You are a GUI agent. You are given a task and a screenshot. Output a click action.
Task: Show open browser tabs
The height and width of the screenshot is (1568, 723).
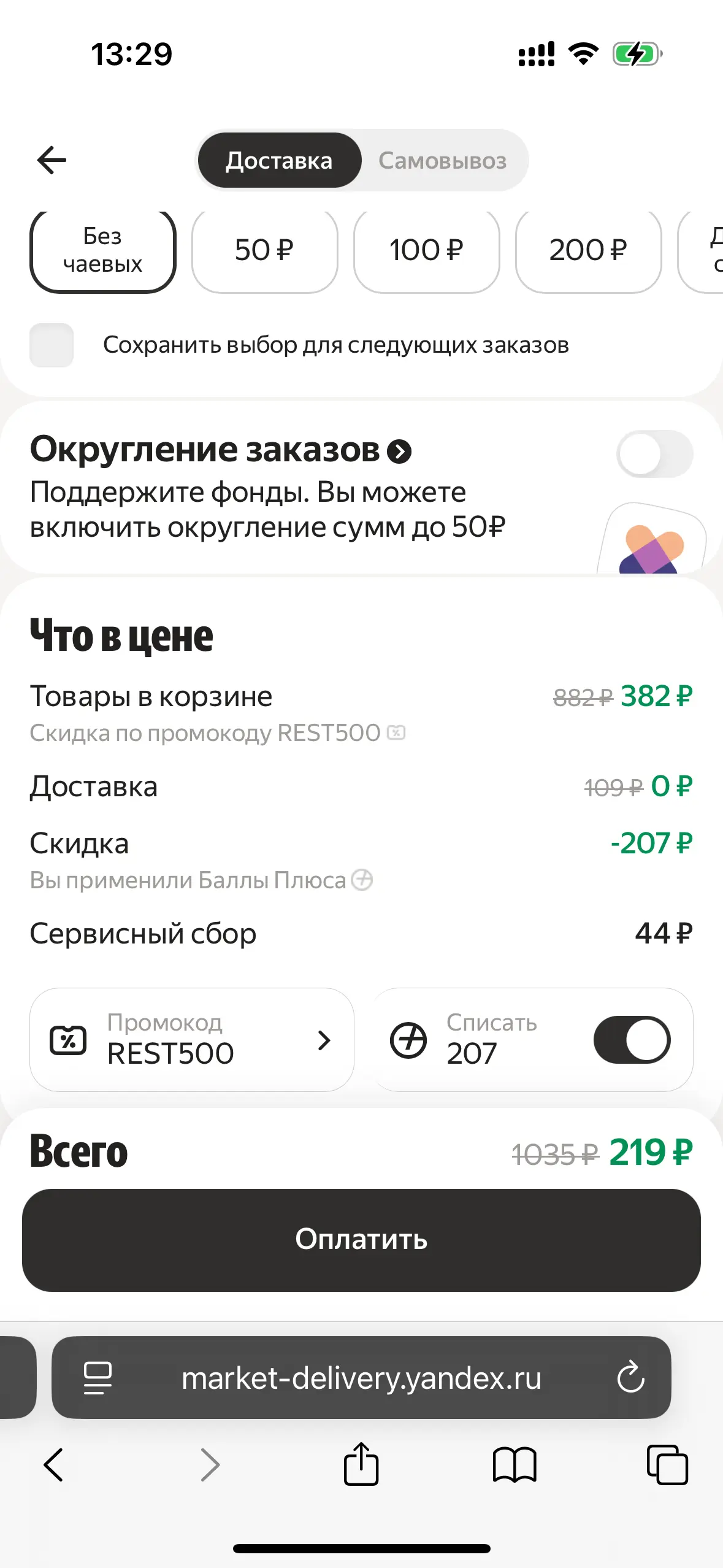pyautogui.click(x=667, y=1465)
